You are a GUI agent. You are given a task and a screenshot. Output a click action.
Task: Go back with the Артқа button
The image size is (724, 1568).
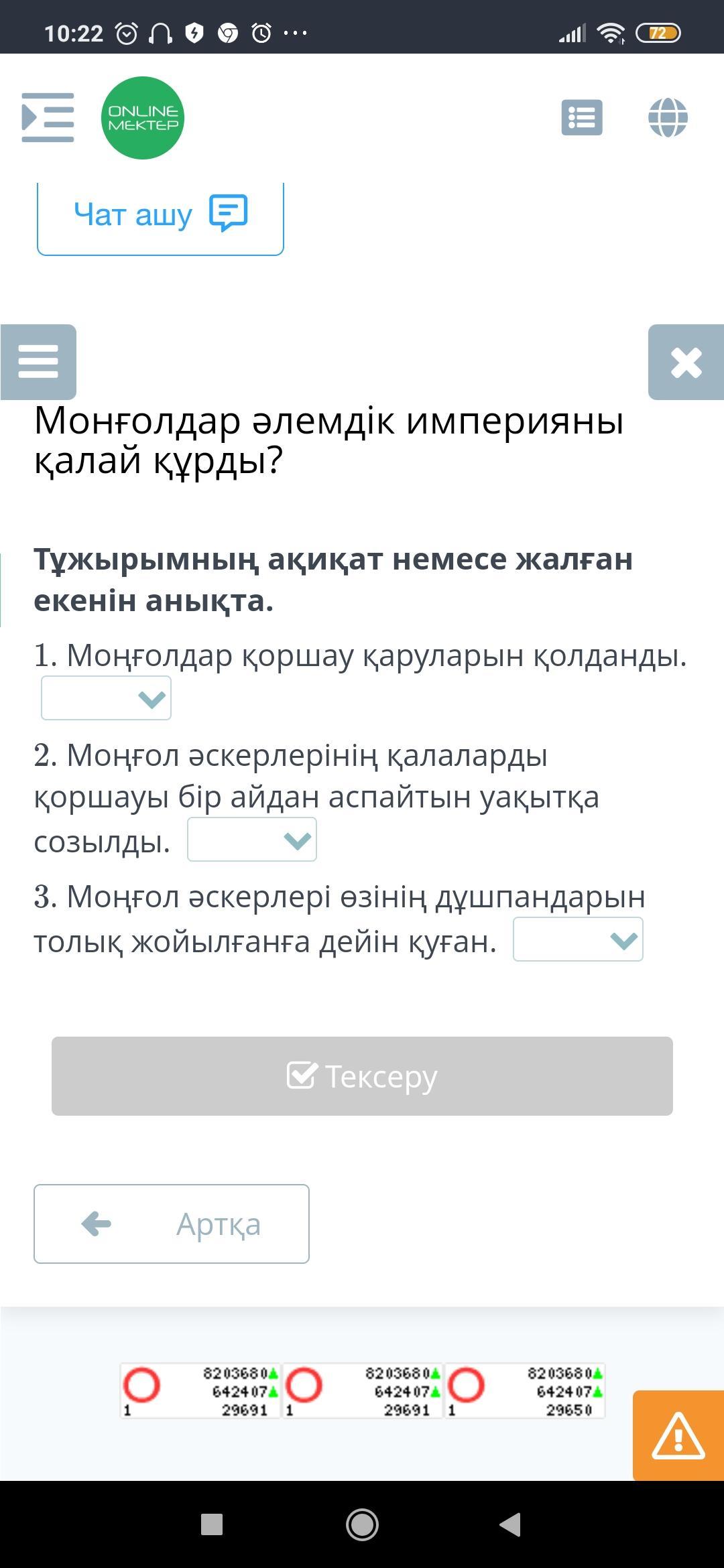pyautogui.click(x=172, y=1224)
